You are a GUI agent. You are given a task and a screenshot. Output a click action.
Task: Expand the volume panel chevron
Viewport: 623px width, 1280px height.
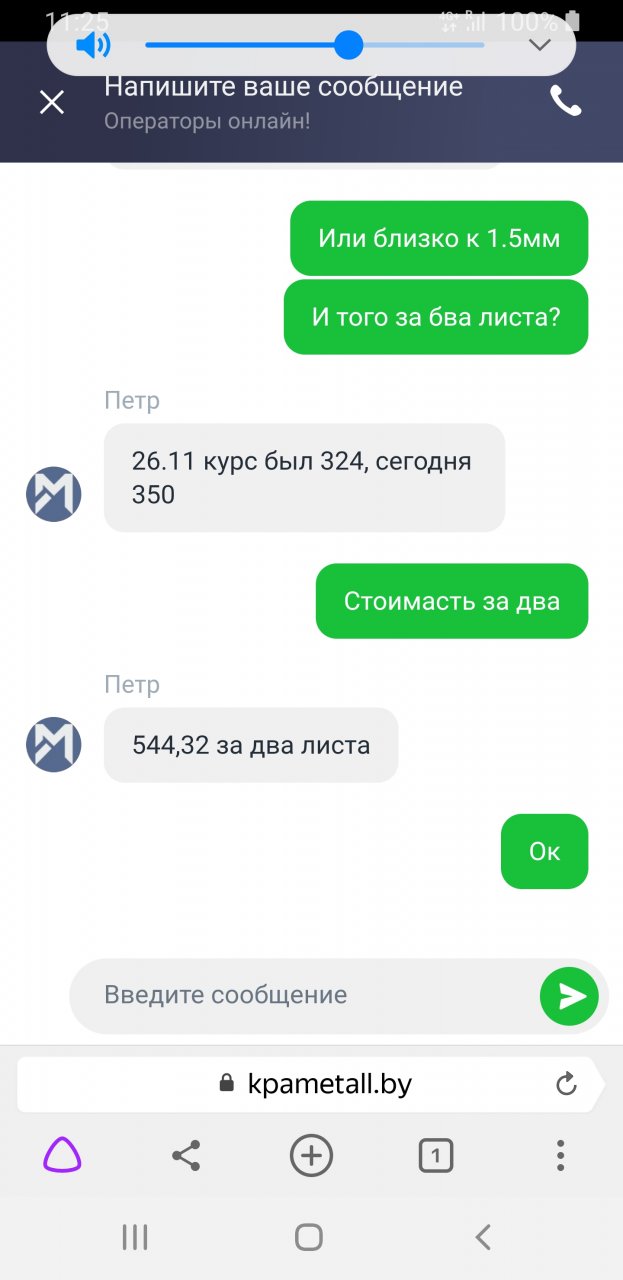(x=540, y=45)
